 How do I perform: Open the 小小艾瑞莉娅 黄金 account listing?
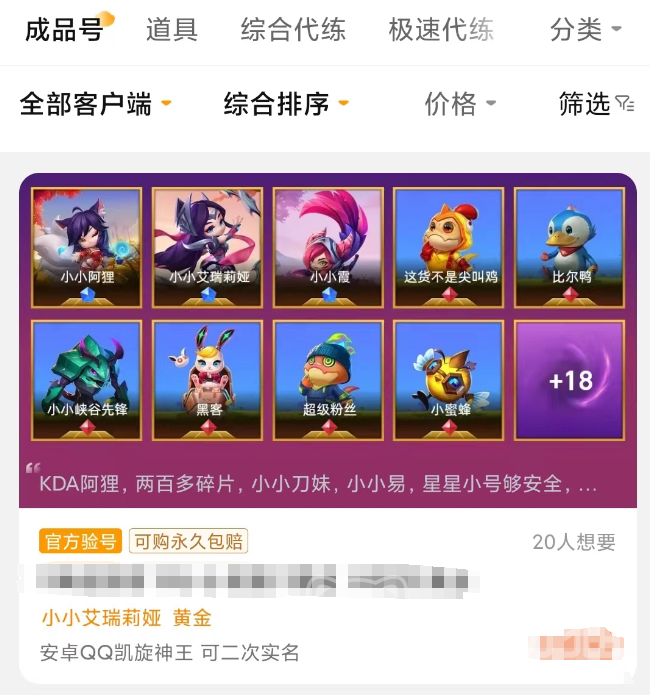point(127,618)
